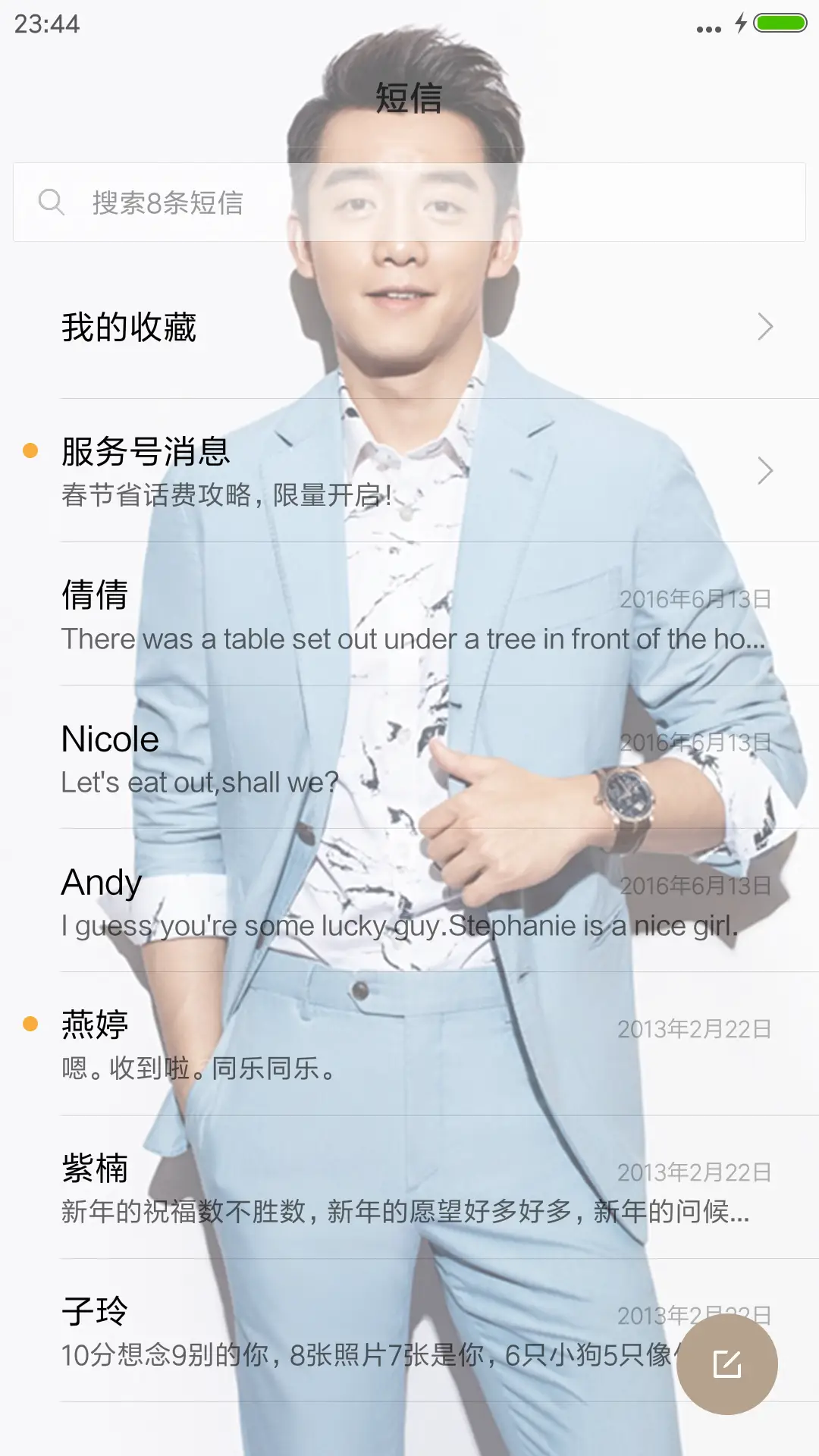This screenshot has width=819, height=1456.
Task: Check the battery icon in status bar
Action: click(783, 24)
